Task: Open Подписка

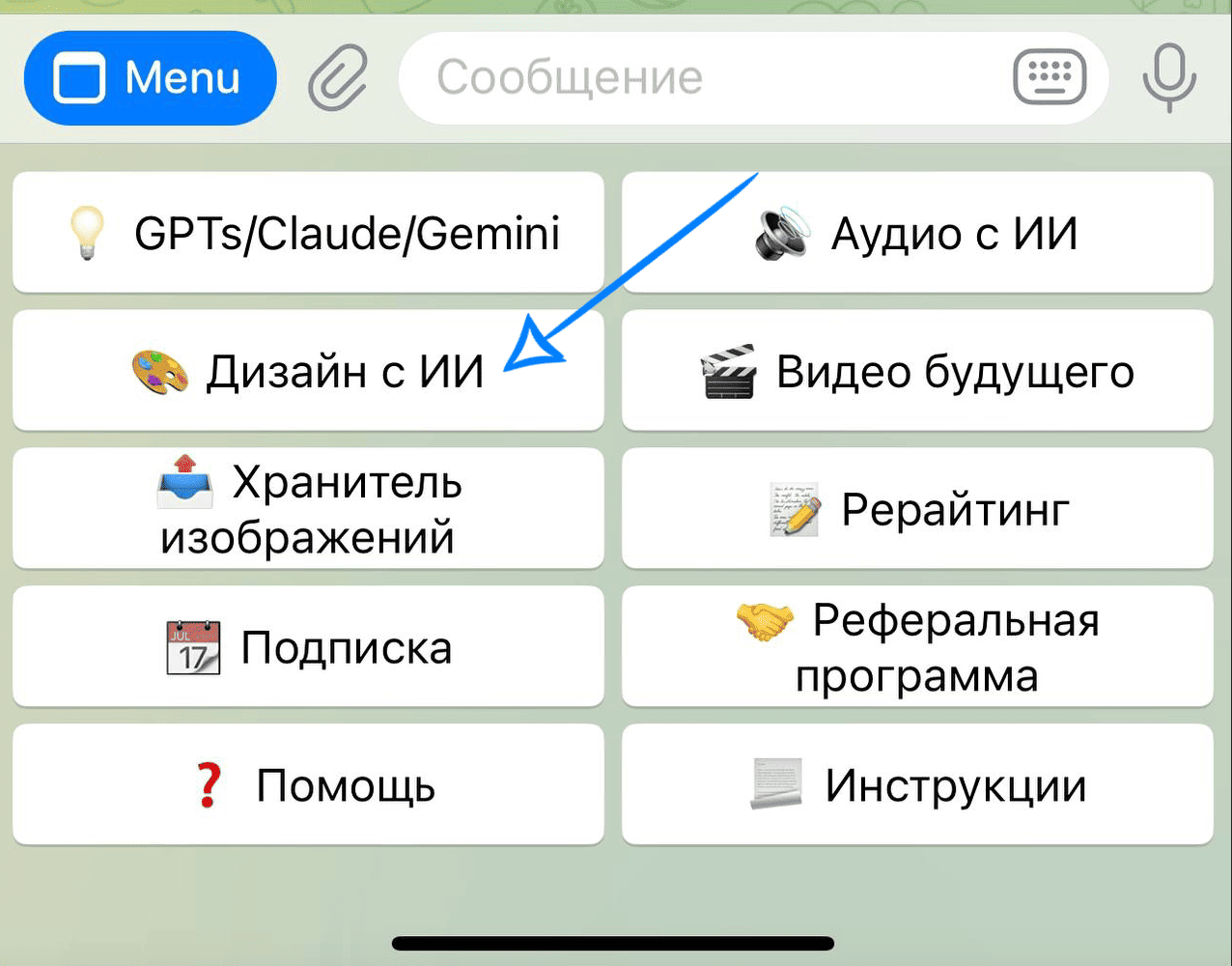Action: click(308, 647)
